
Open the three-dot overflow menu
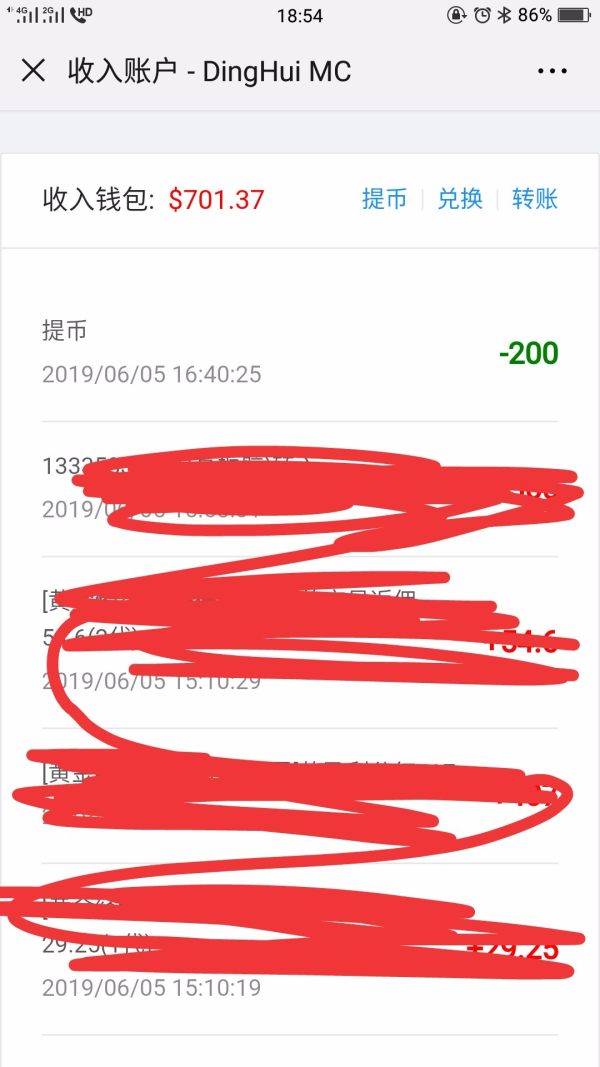tap(552, 71)
